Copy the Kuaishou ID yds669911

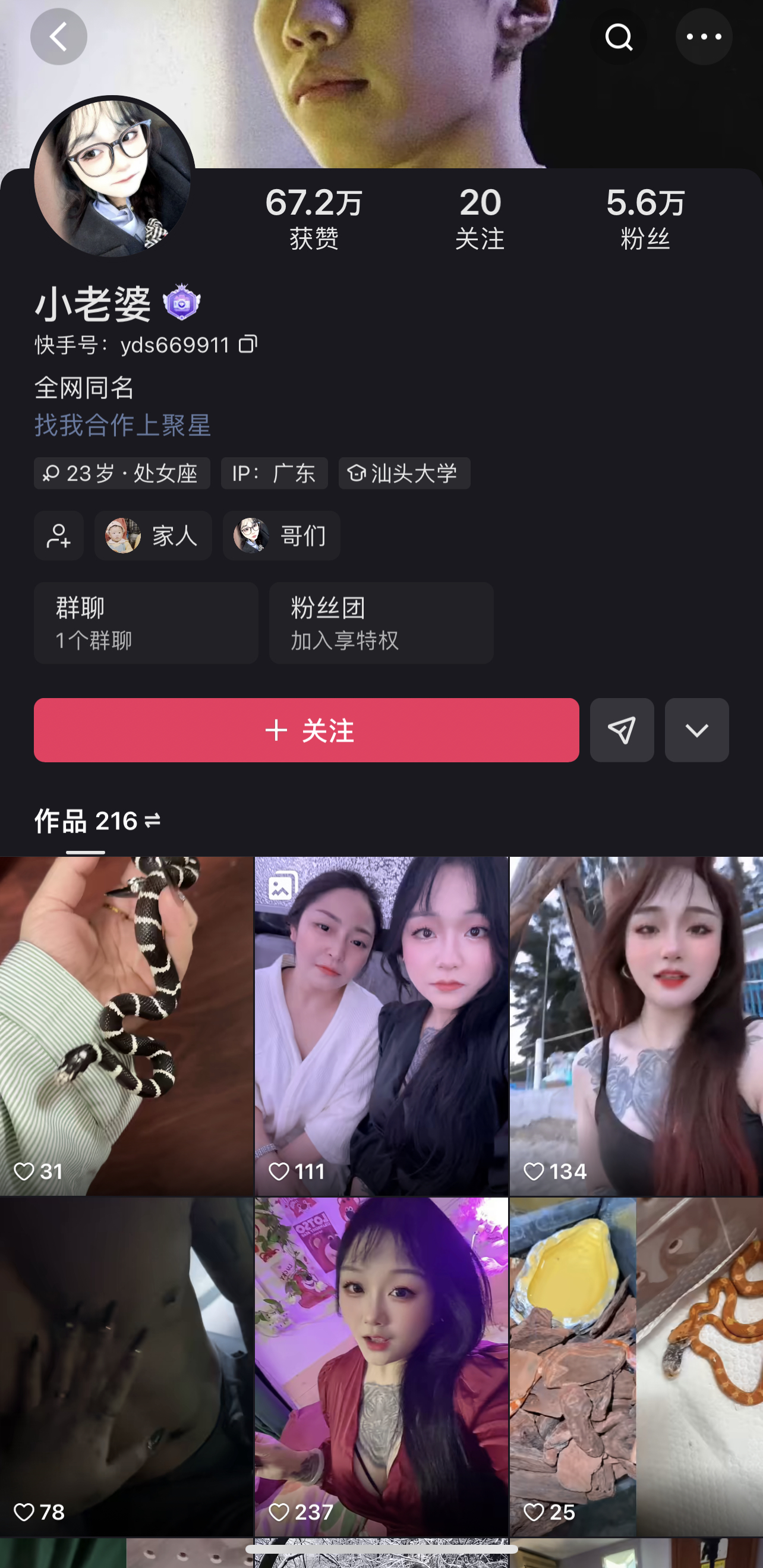pyautogui.click(x=248, y=344)
